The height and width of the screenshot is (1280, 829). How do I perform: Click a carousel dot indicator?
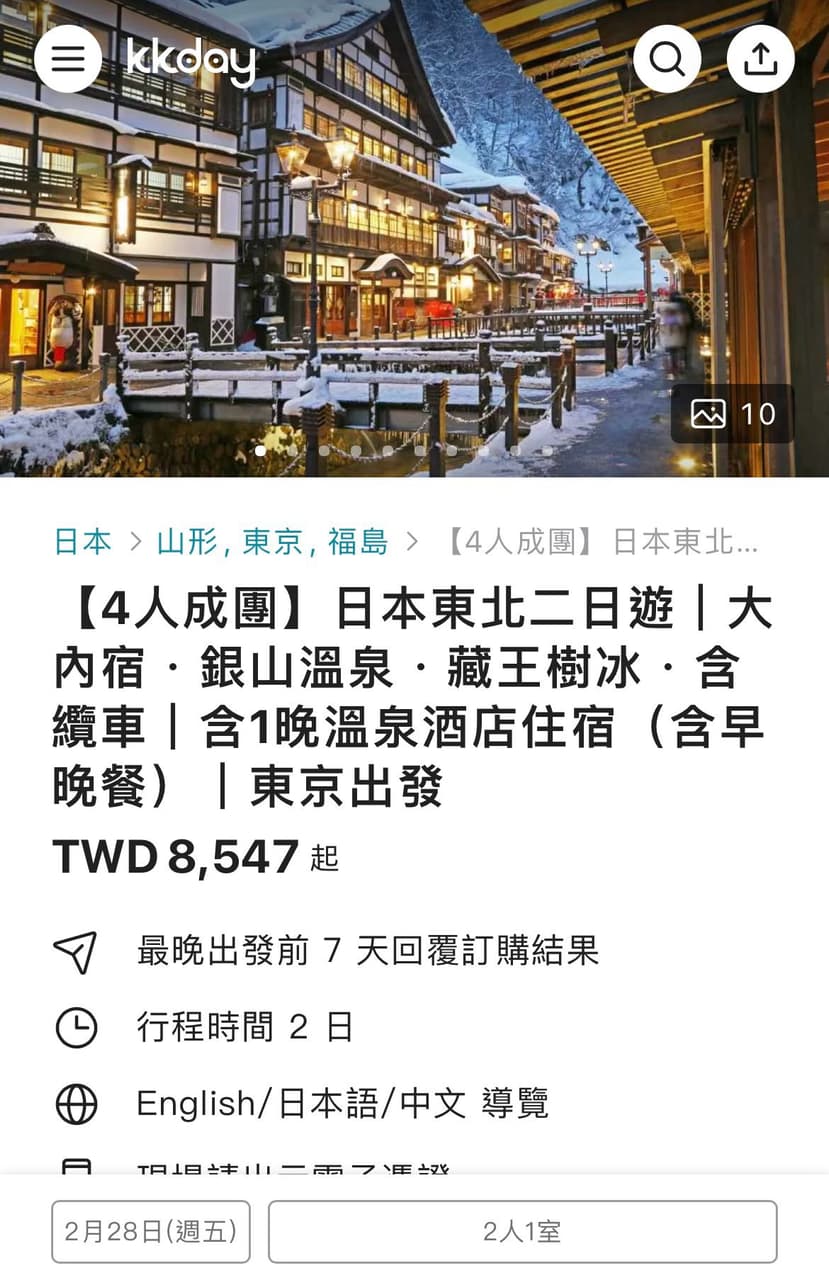260,451
